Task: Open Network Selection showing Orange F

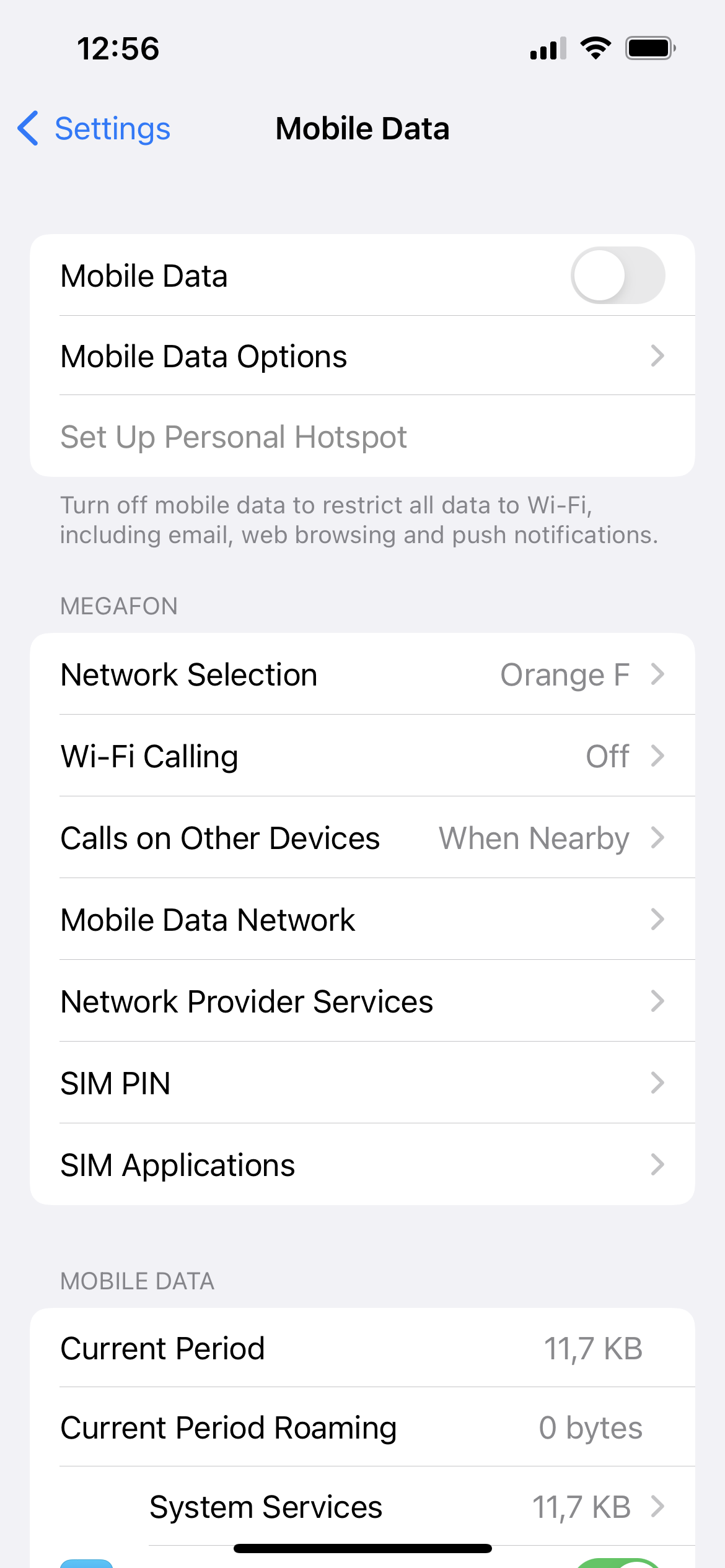Action: coord(362,674)
